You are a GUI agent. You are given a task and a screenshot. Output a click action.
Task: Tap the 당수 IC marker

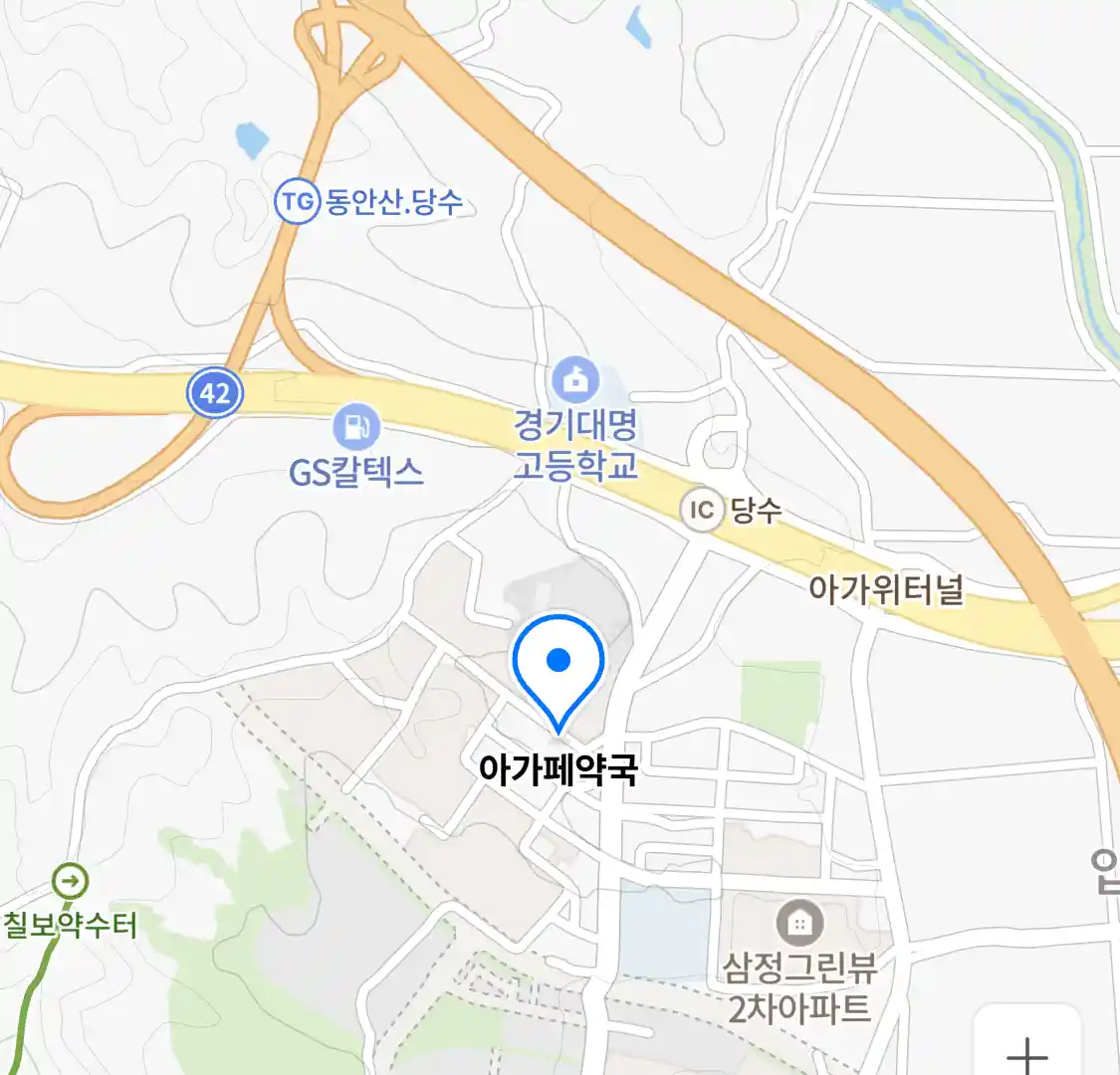703,511
